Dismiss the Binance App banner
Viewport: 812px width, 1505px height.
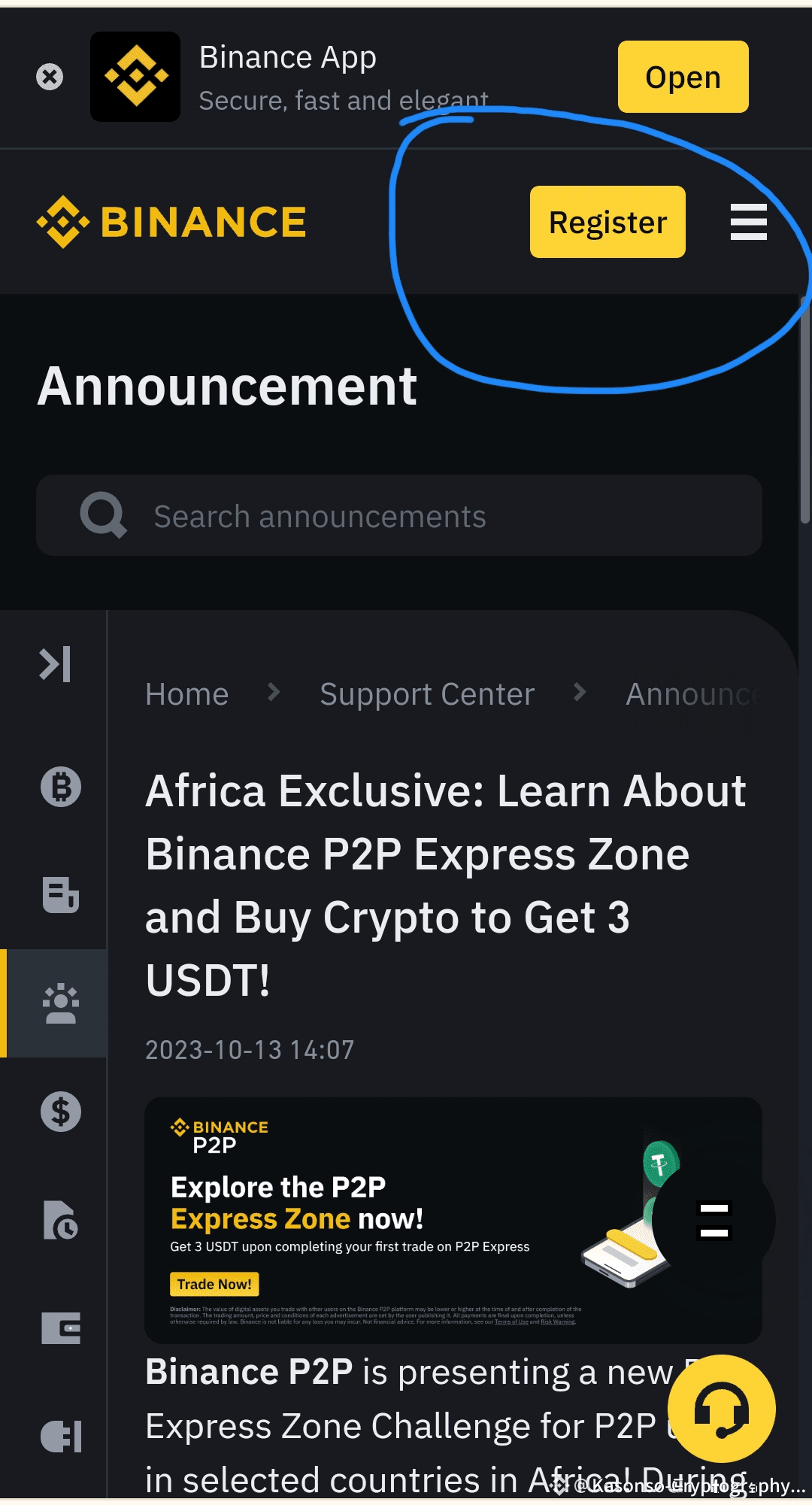[50, 77]
